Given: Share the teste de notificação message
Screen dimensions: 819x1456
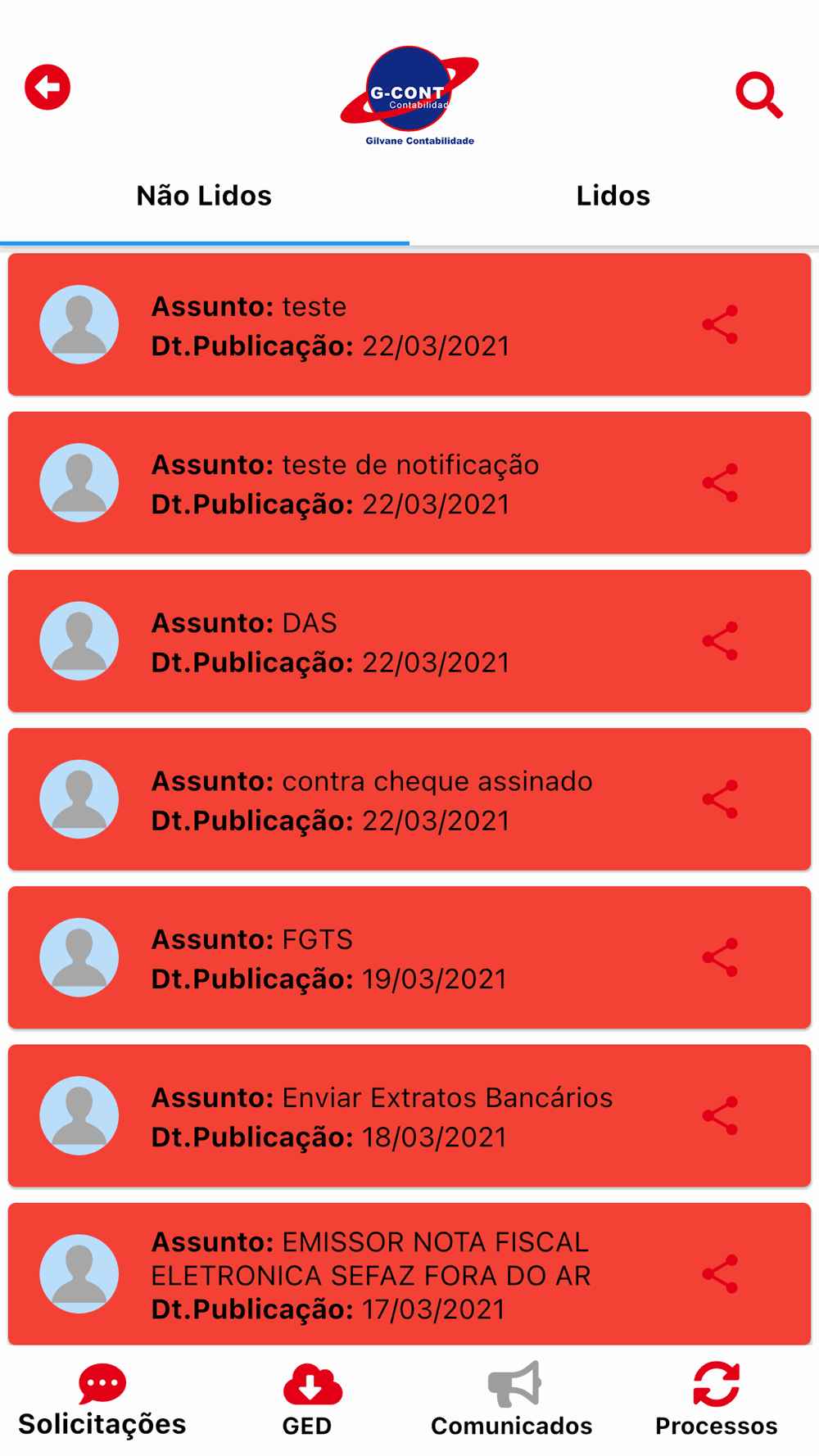Looking at the screenshot, I should [721, 483].
